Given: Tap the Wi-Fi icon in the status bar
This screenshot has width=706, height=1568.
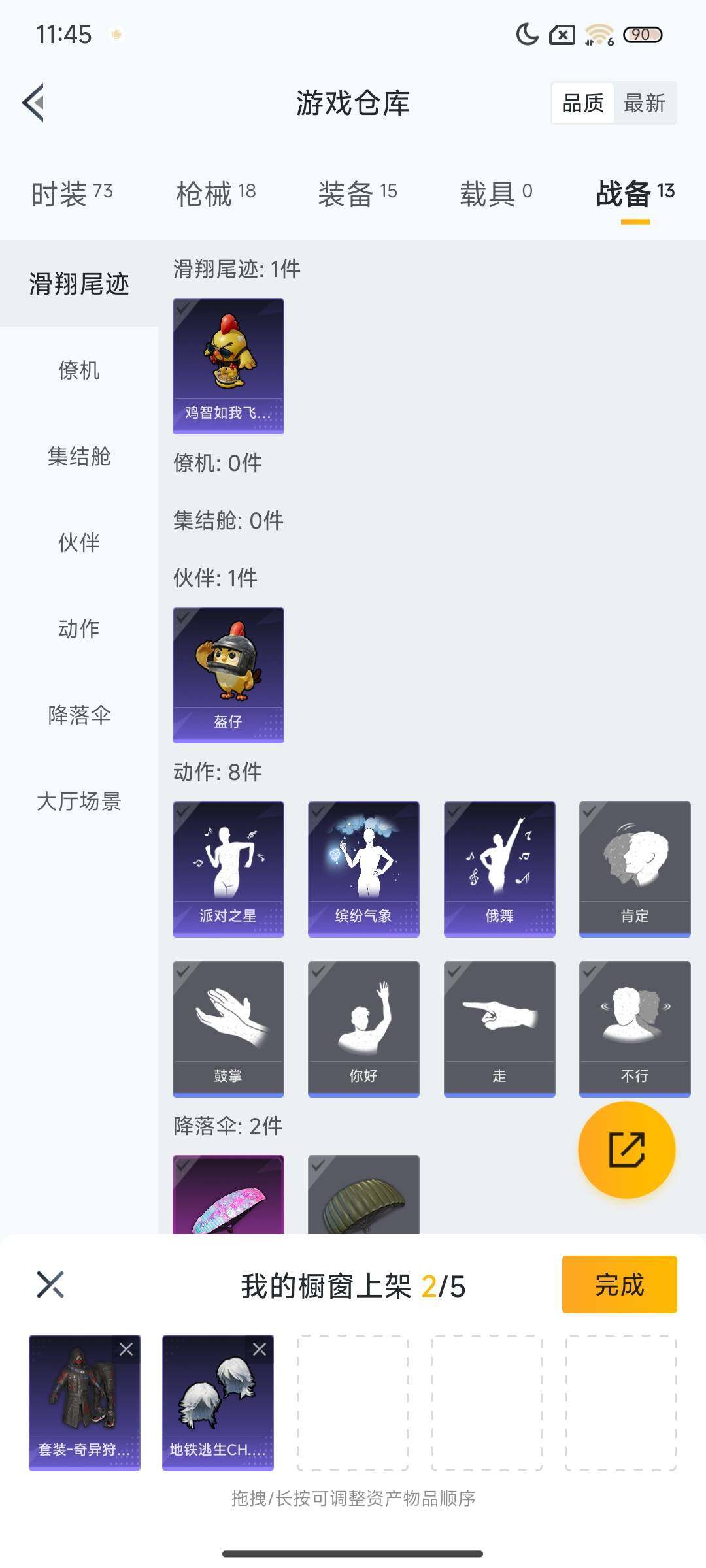Looking at the screenshot, I should click(598, 33).
